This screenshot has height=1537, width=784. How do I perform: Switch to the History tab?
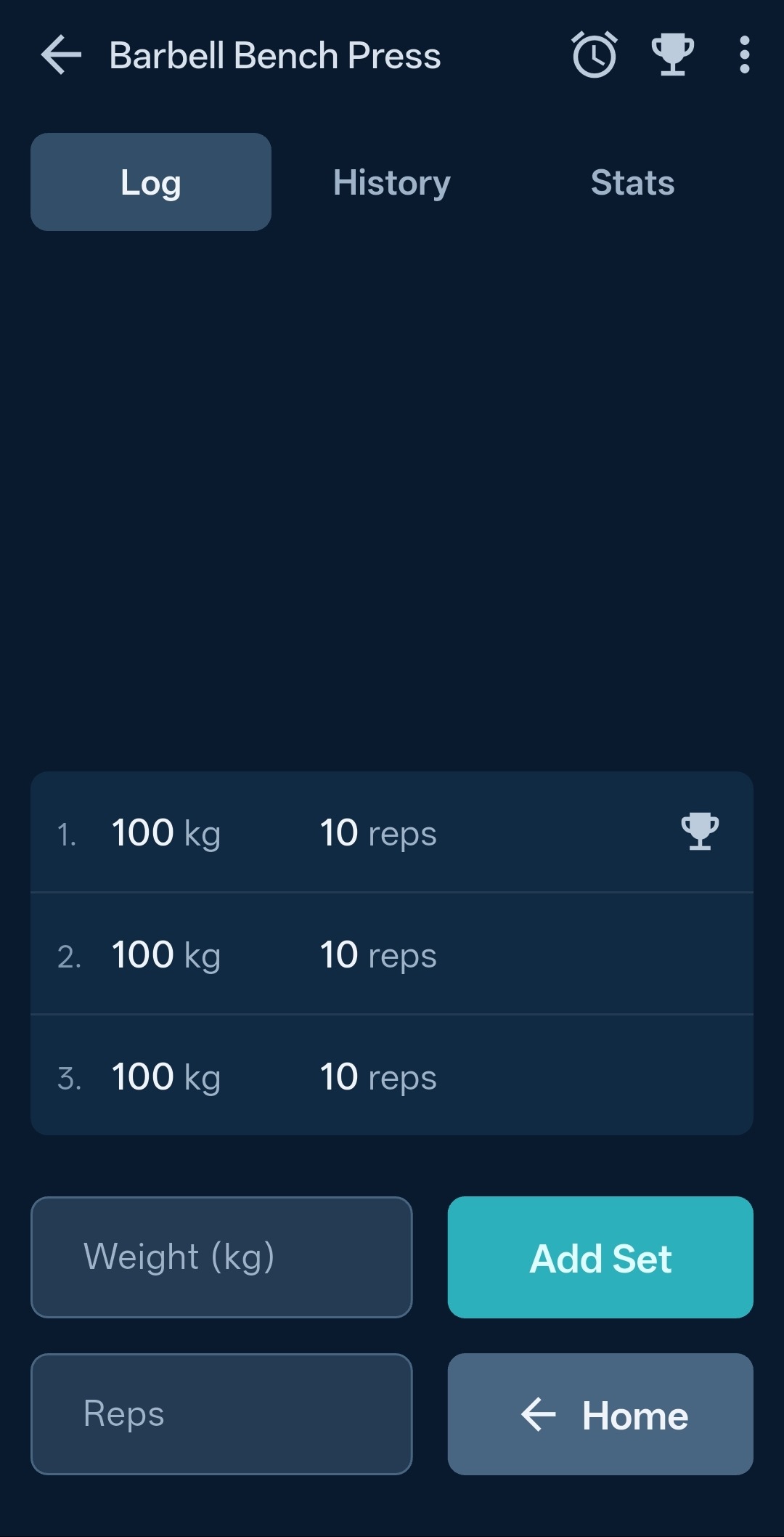click(391, 182)
